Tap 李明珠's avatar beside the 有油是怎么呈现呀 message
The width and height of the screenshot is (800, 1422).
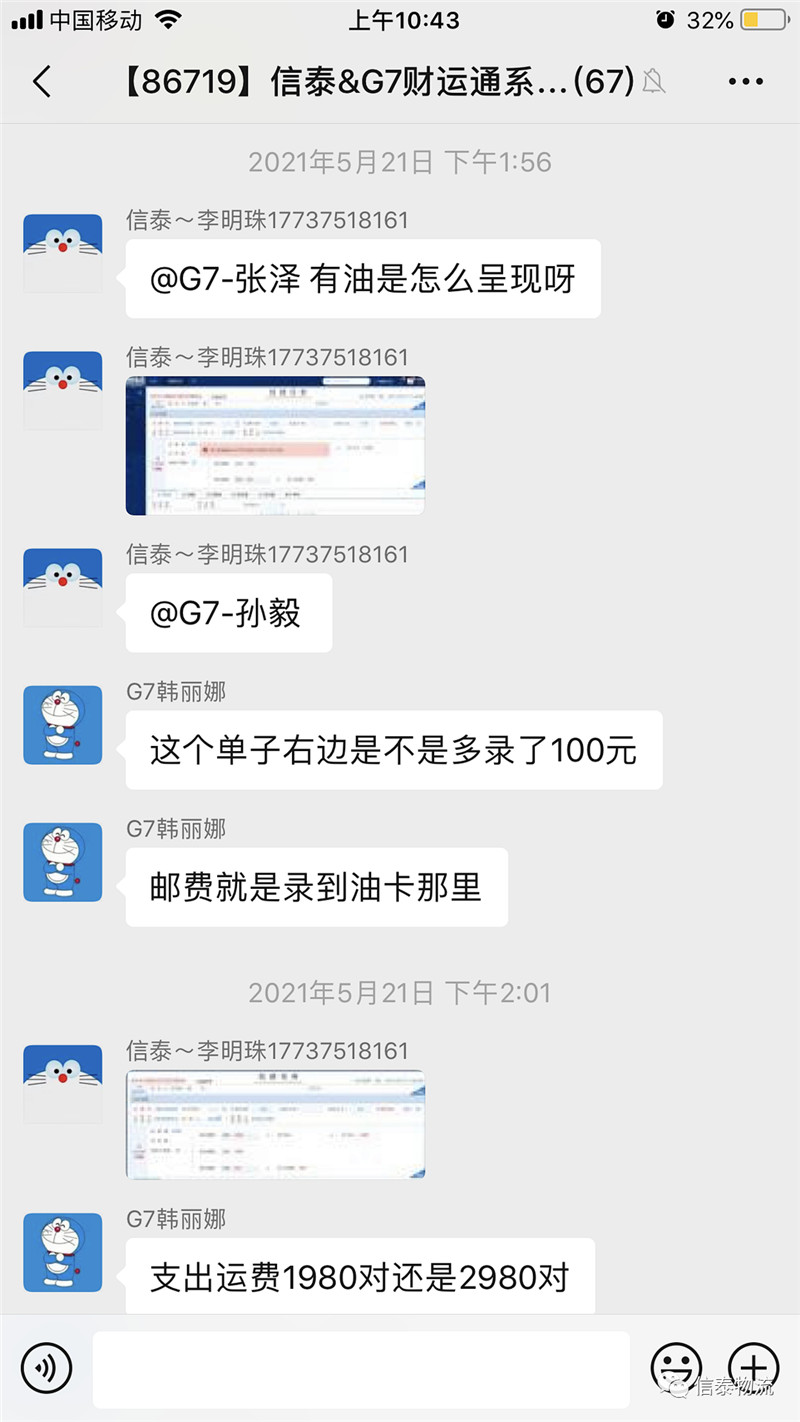pyautogui.click(x=63, y=253)
